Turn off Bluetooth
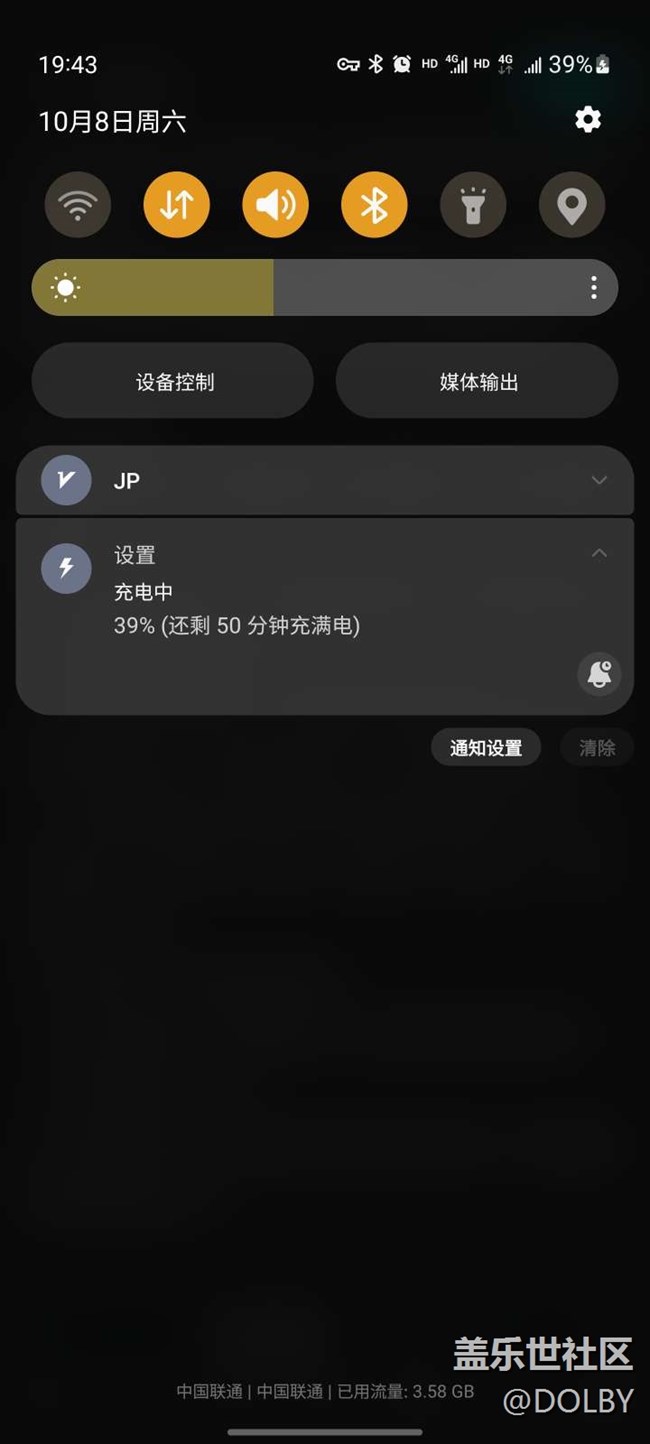The width and height of the screenshot is (650, 1444). [x=374, y=205]
